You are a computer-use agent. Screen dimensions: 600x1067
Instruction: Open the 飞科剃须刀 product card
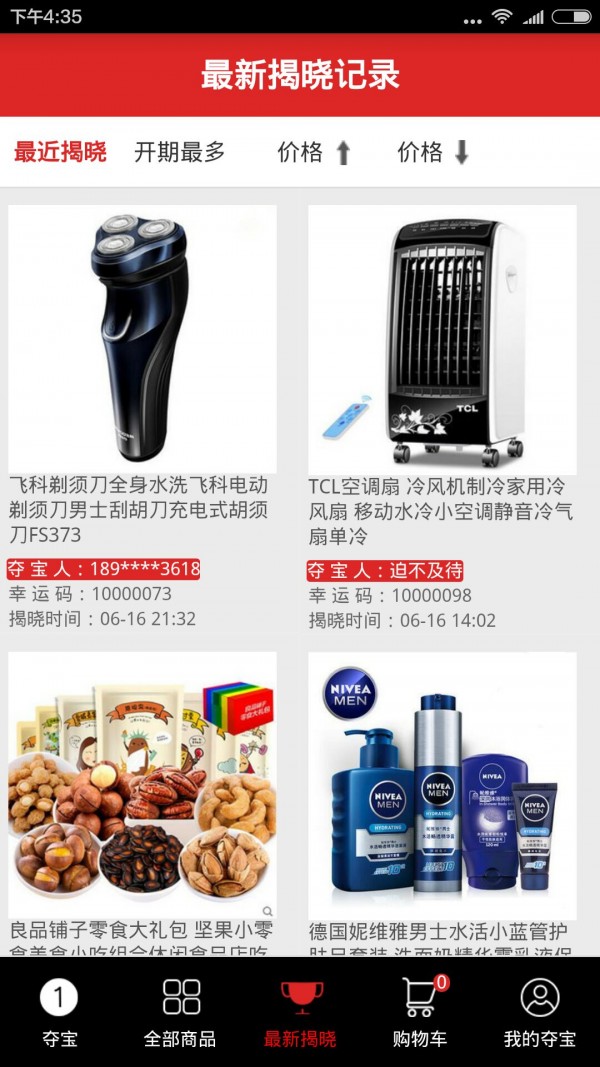point(142,340)
